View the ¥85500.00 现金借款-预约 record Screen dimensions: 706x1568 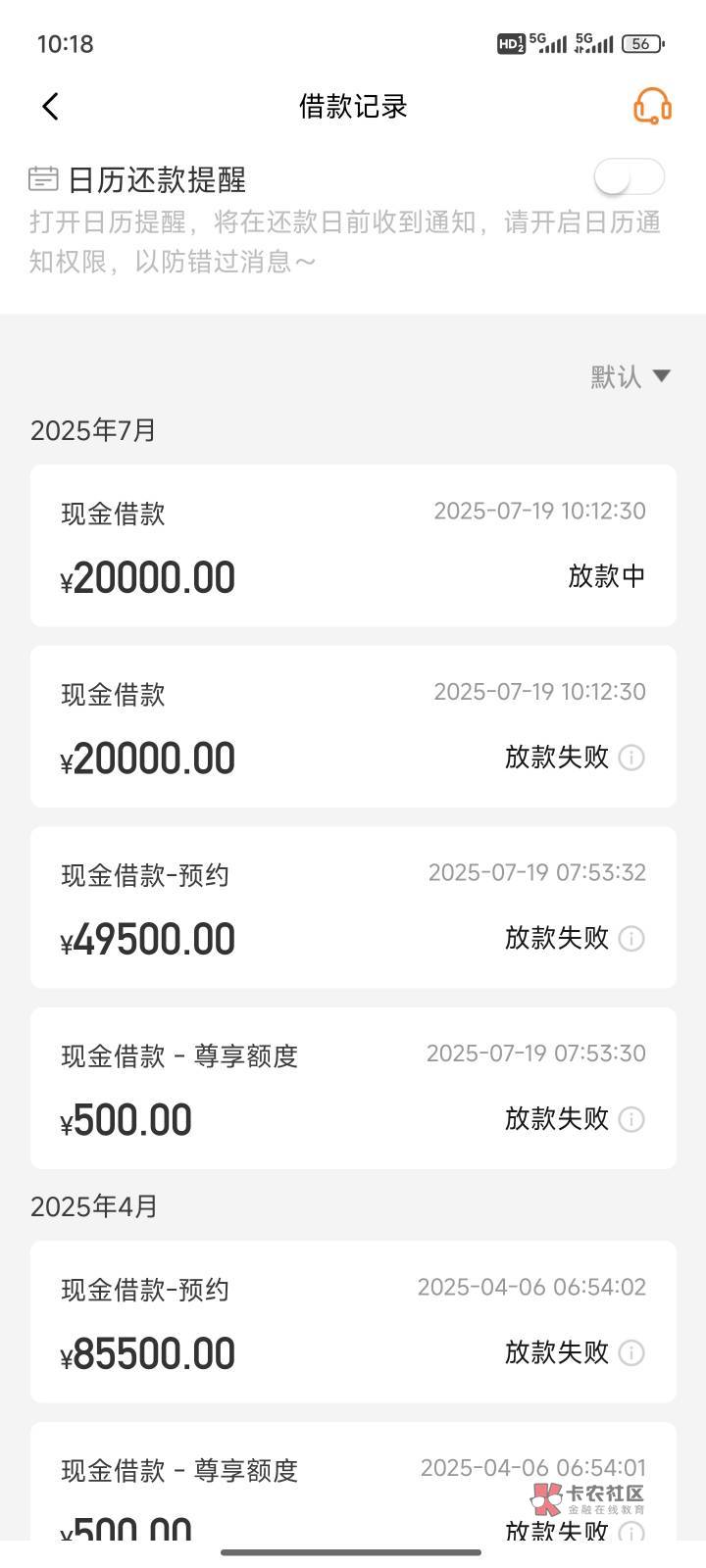click(353, 1321)
